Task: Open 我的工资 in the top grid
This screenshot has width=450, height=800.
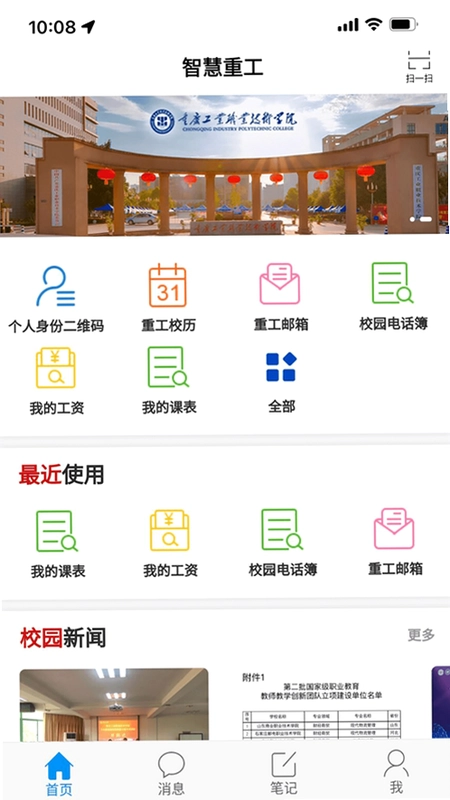Action: (x=56, y=381)
